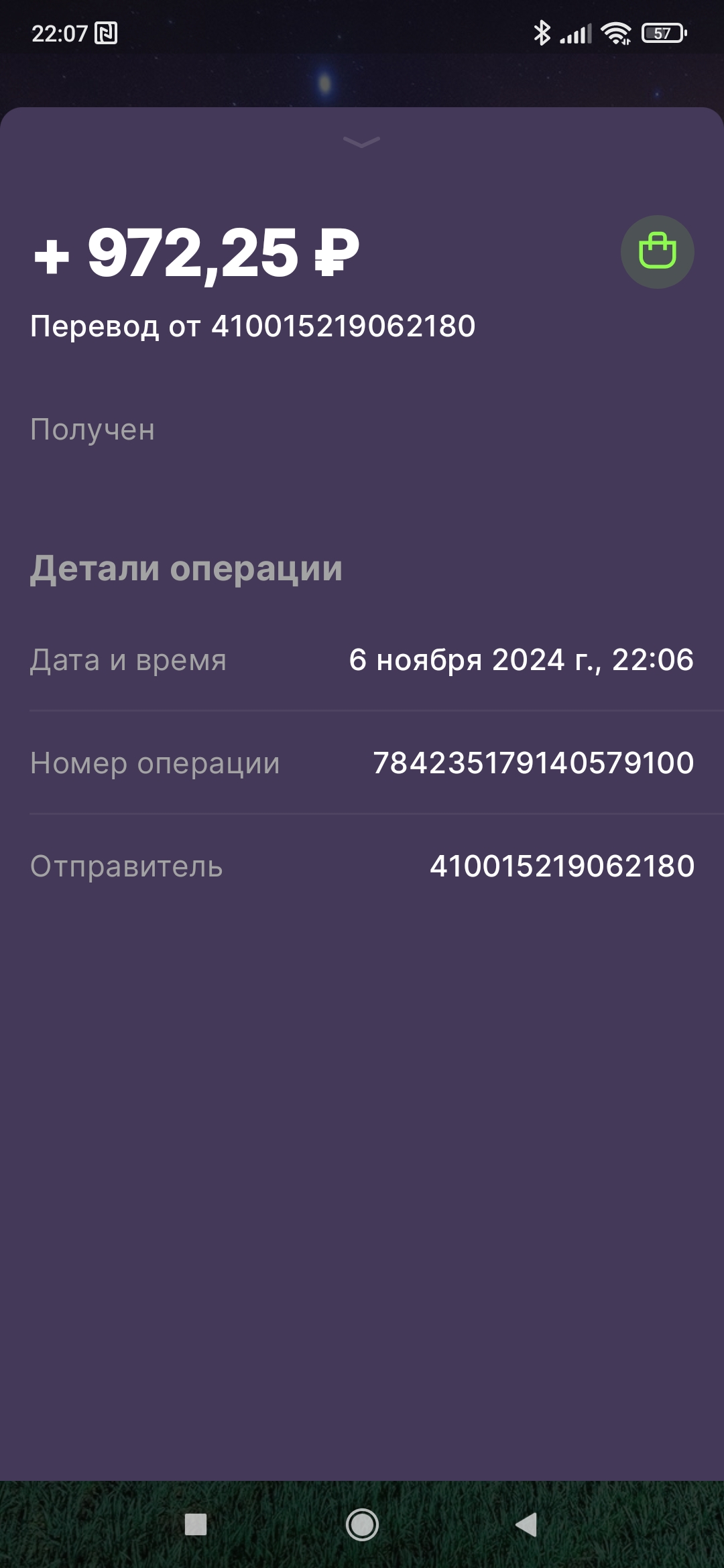Go to the home screen
Screen dimensions: 724x1568
click(x=362, y=1524)
